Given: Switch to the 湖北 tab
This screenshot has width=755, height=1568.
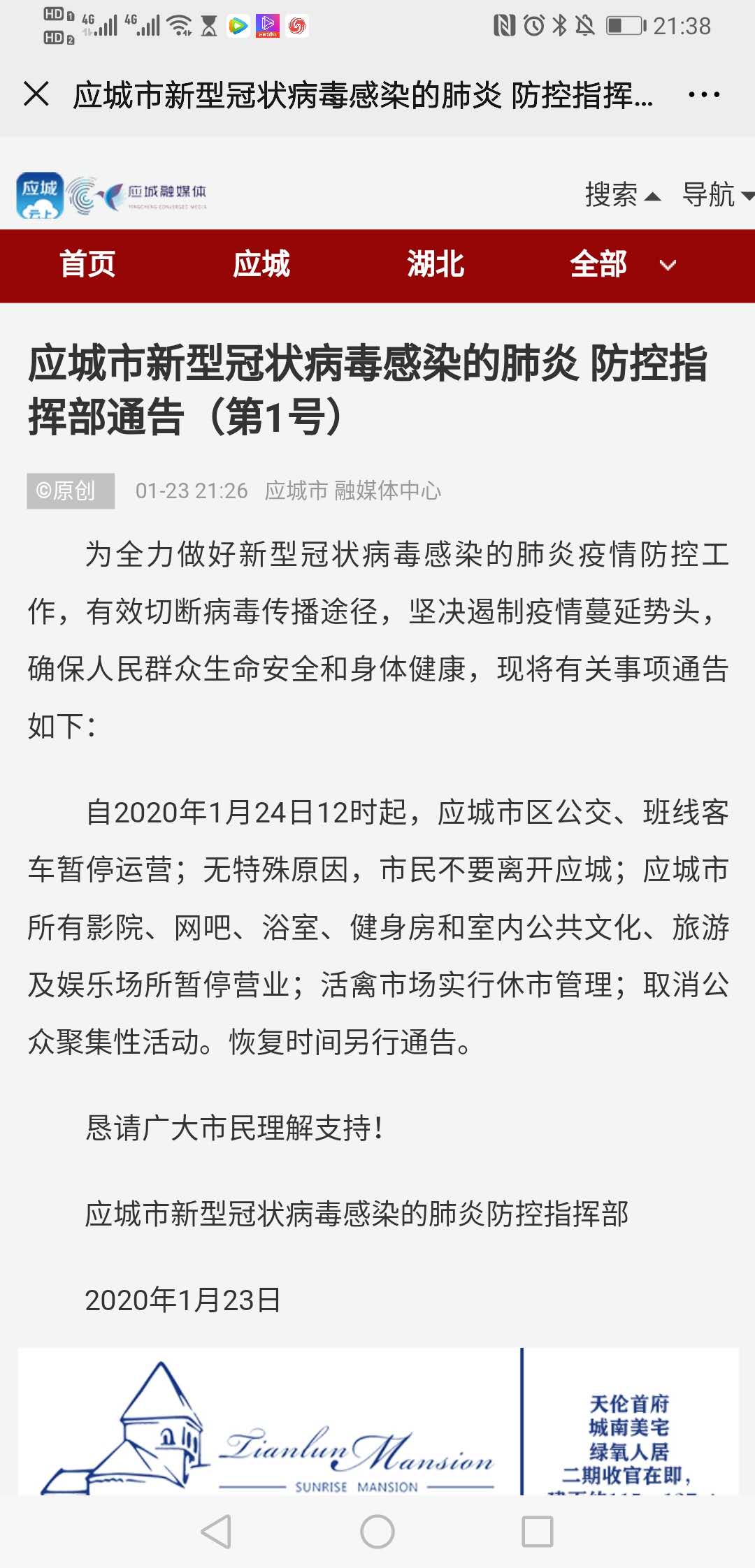Looking at the screenshot, I should coord(436,265).
